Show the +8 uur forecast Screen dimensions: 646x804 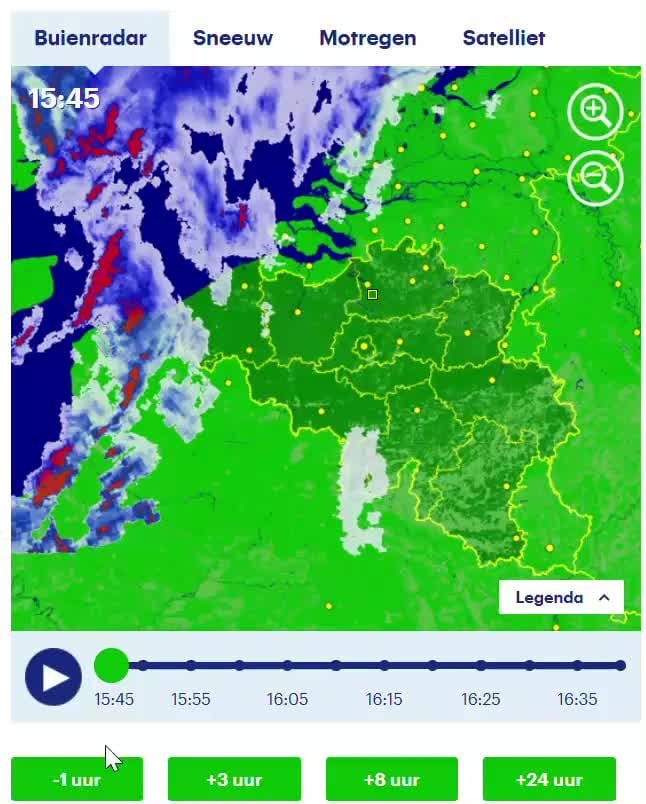(x=392, y=779)
